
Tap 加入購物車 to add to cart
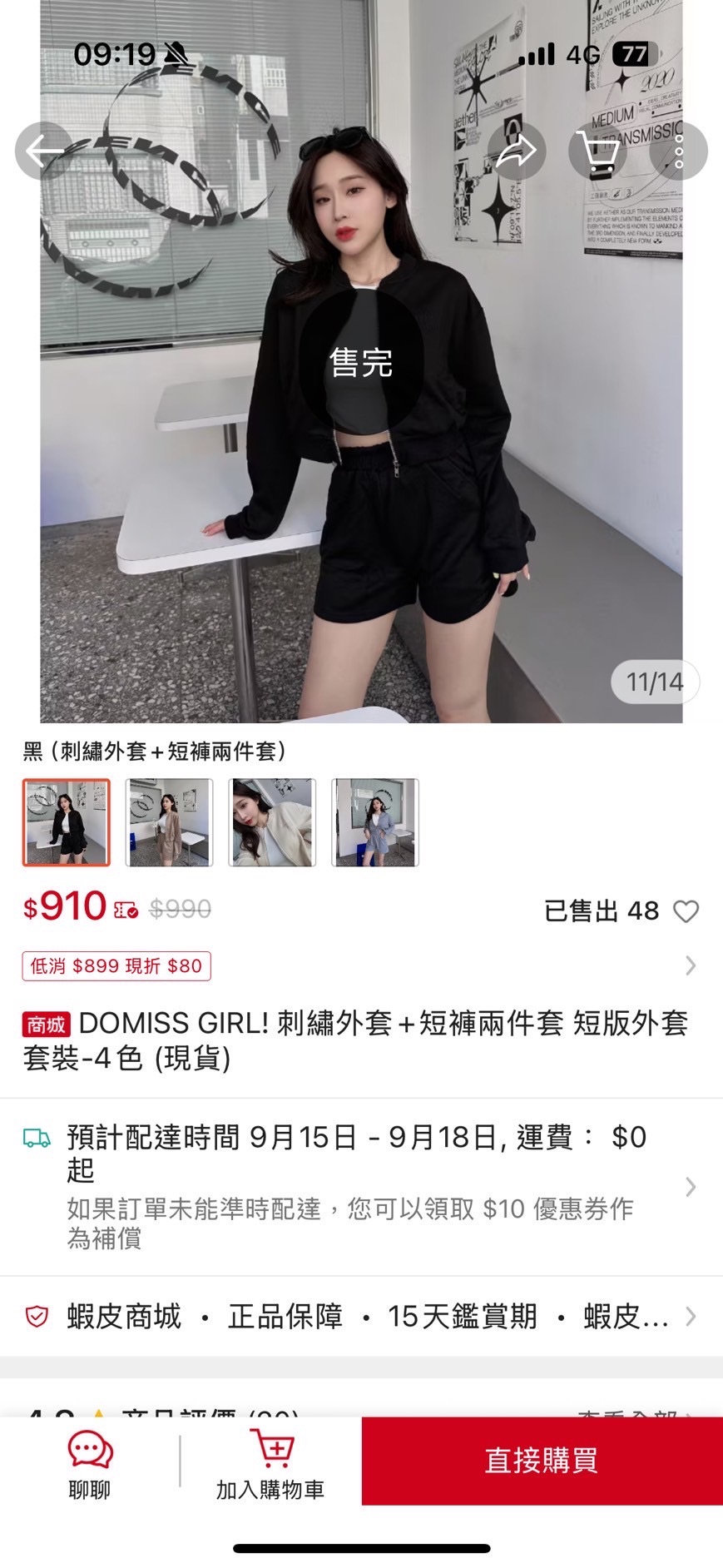pyautogui.click(x=270, y=1465)
